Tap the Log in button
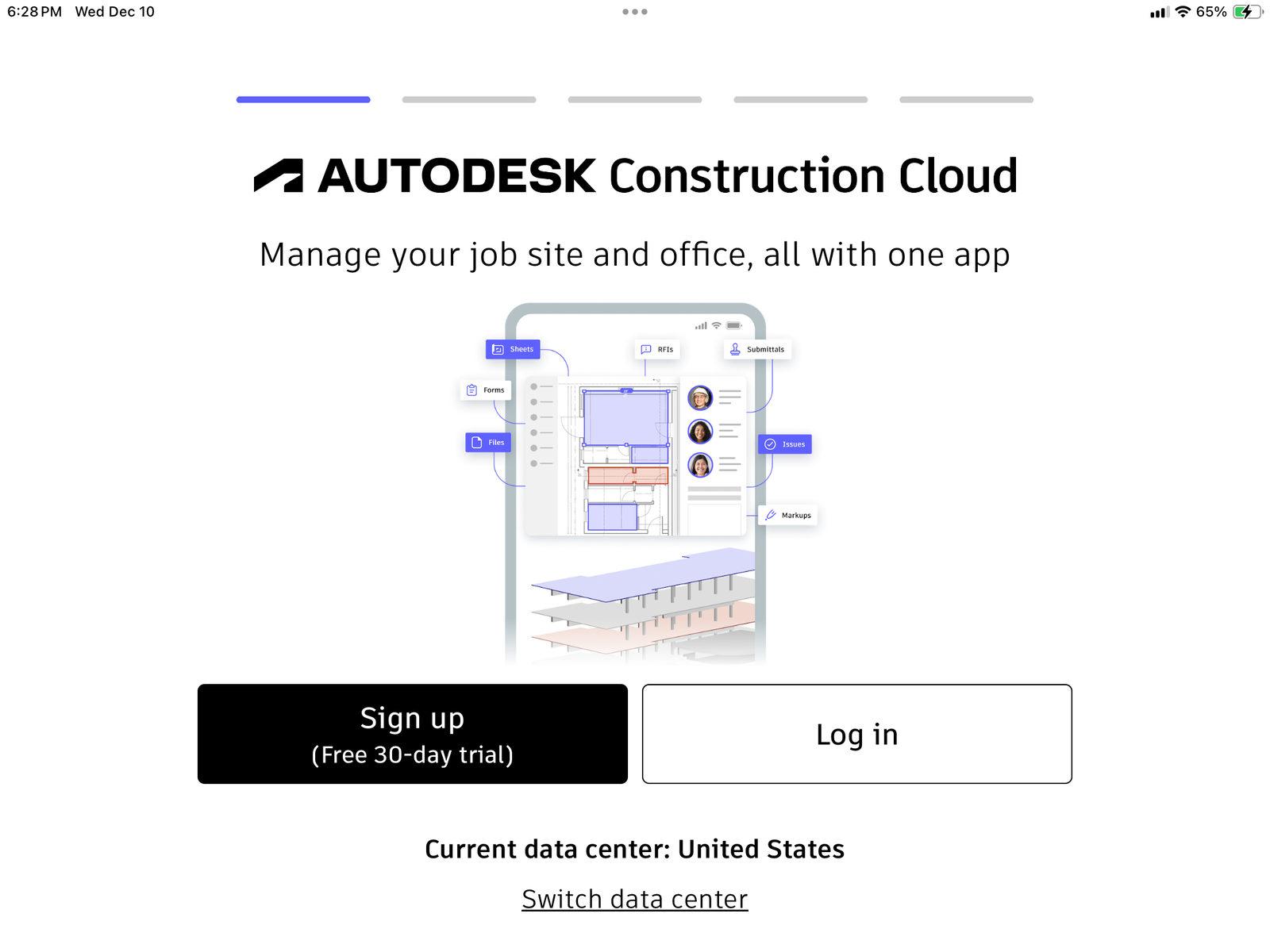1270x952 pixels. [x=856, y=734]
